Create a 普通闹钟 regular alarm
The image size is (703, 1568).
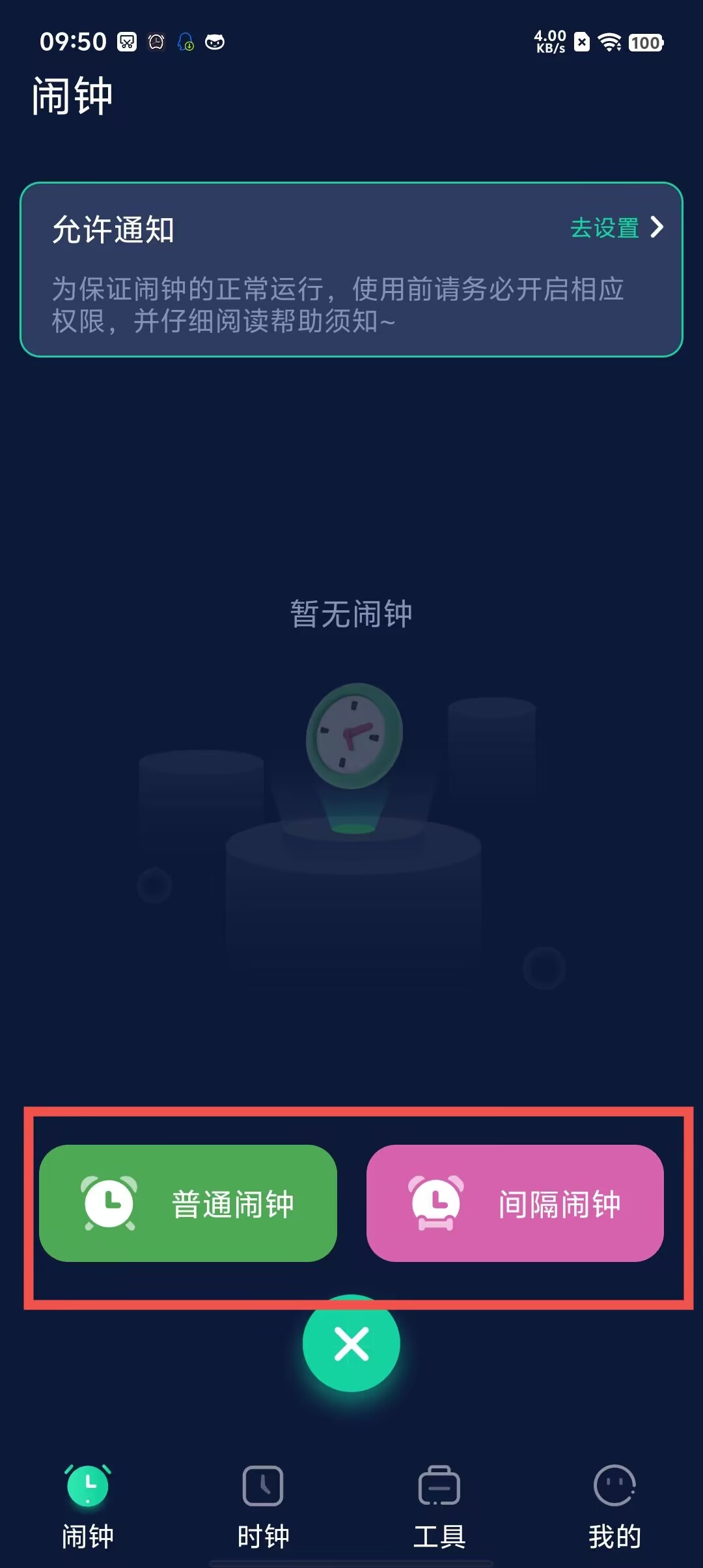tap(188, 1203)
